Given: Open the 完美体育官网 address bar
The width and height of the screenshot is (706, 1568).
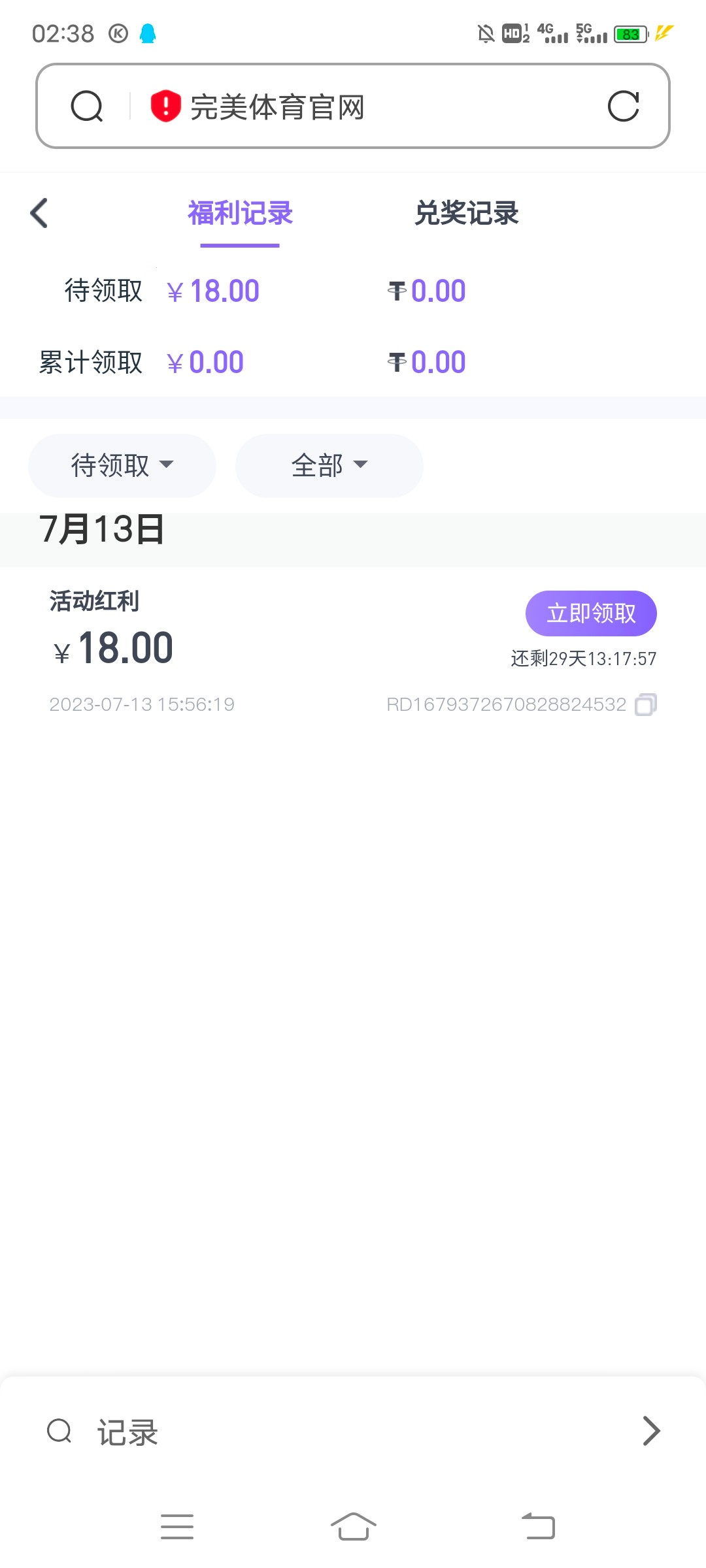Looking at the screenshot, I should (x=366, y=106).
